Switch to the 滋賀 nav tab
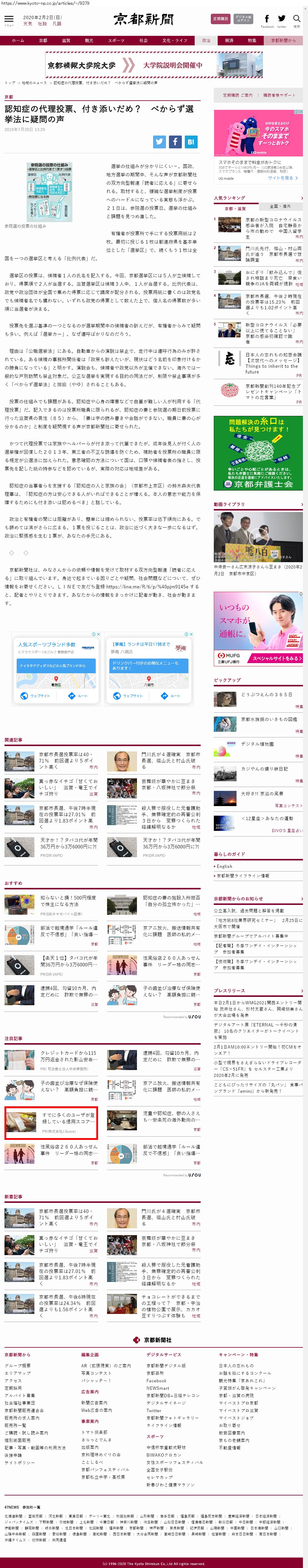Viewport: 308px width, 1568px height. click(66, 41)
